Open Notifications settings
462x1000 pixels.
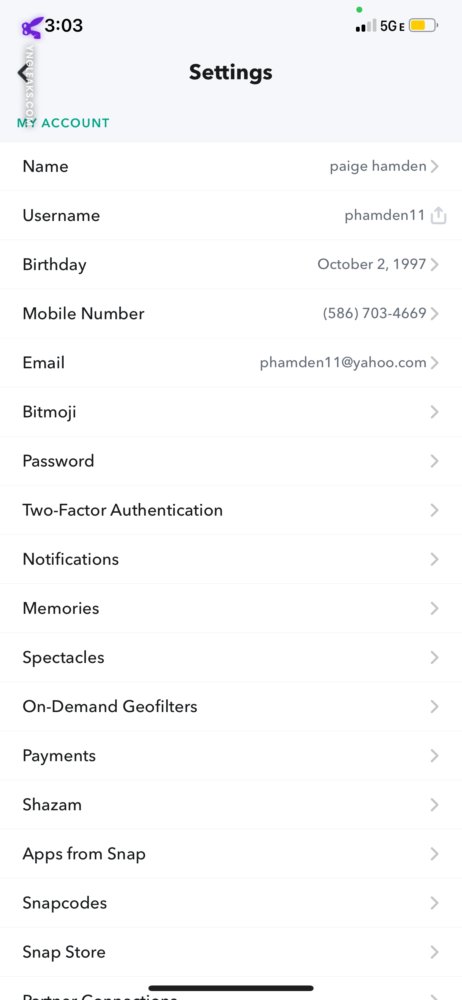click(231, 559)
